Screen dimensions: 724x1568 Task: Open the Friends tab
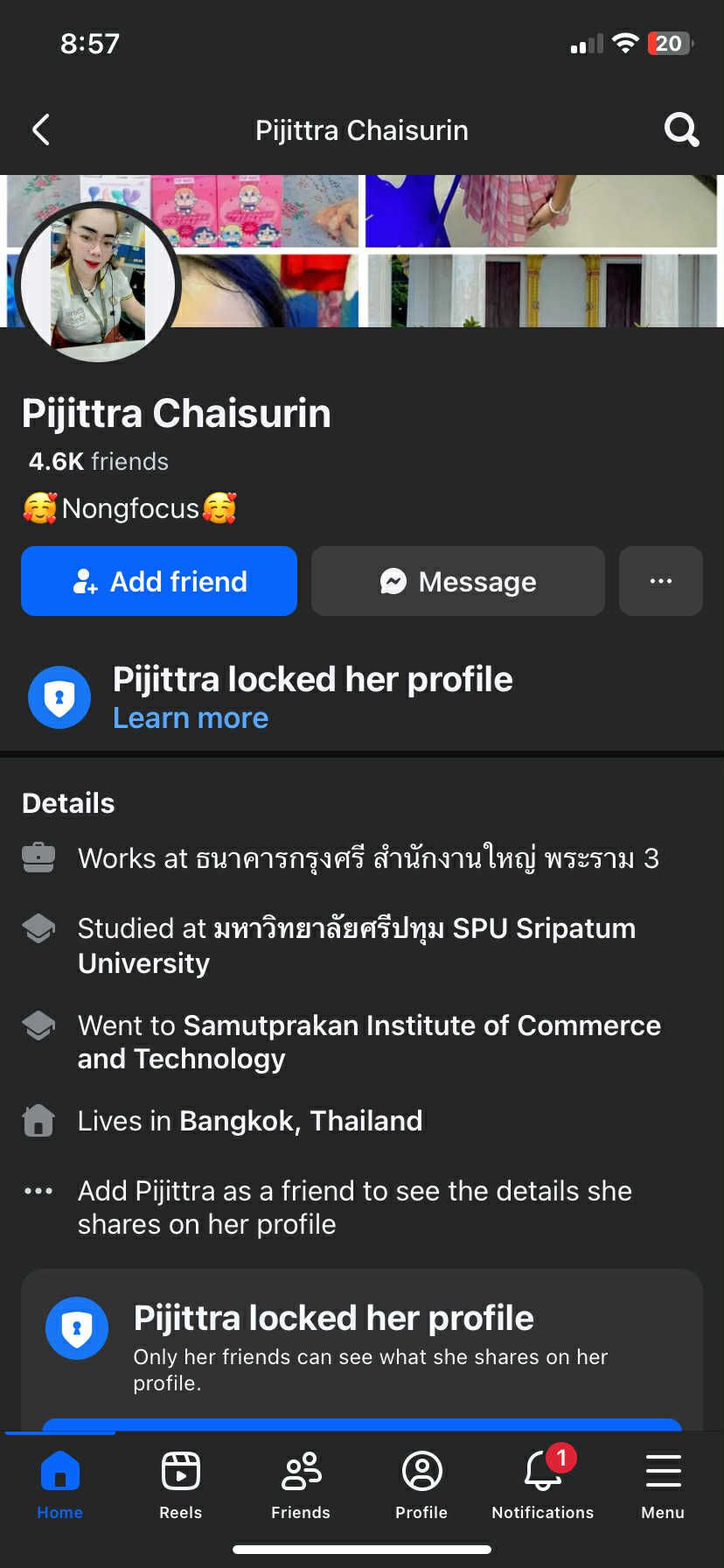pyautogui.click(x=301, y=1484)
